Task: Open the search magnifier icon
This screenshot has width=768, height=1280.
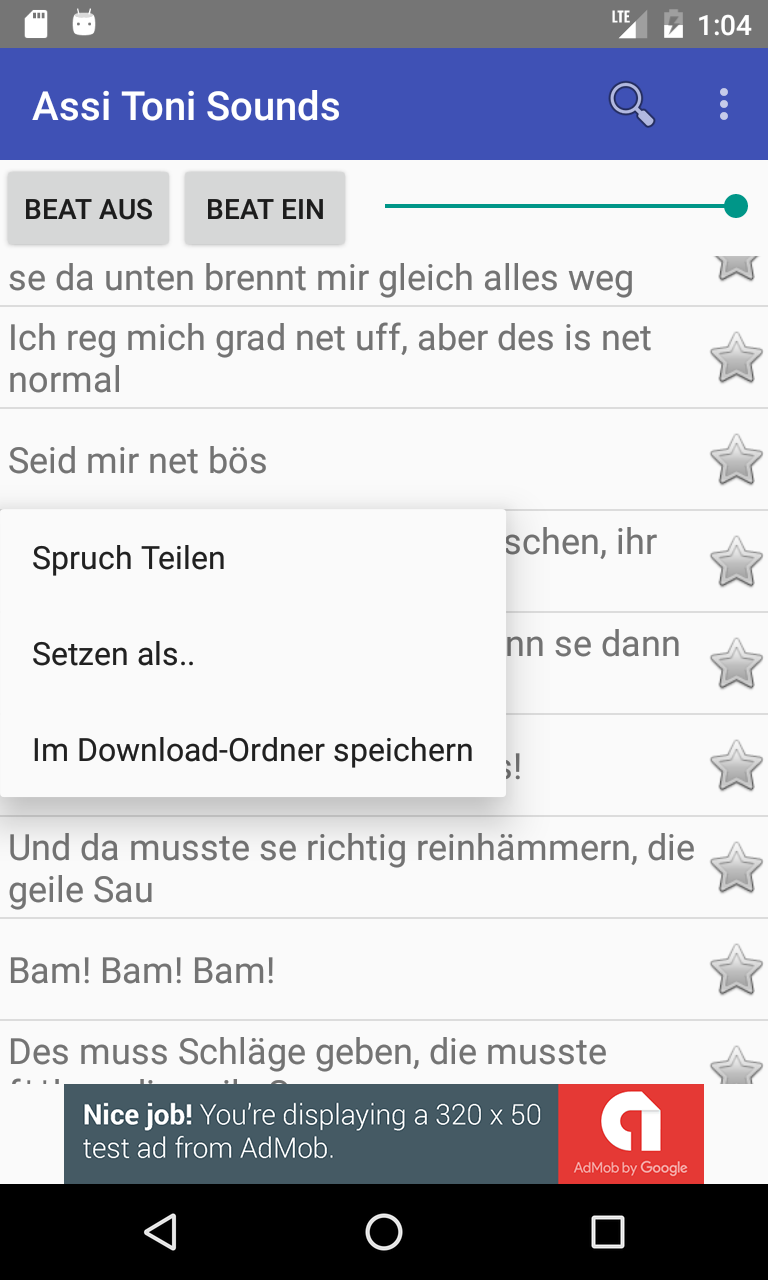Action: pos(631,104)
